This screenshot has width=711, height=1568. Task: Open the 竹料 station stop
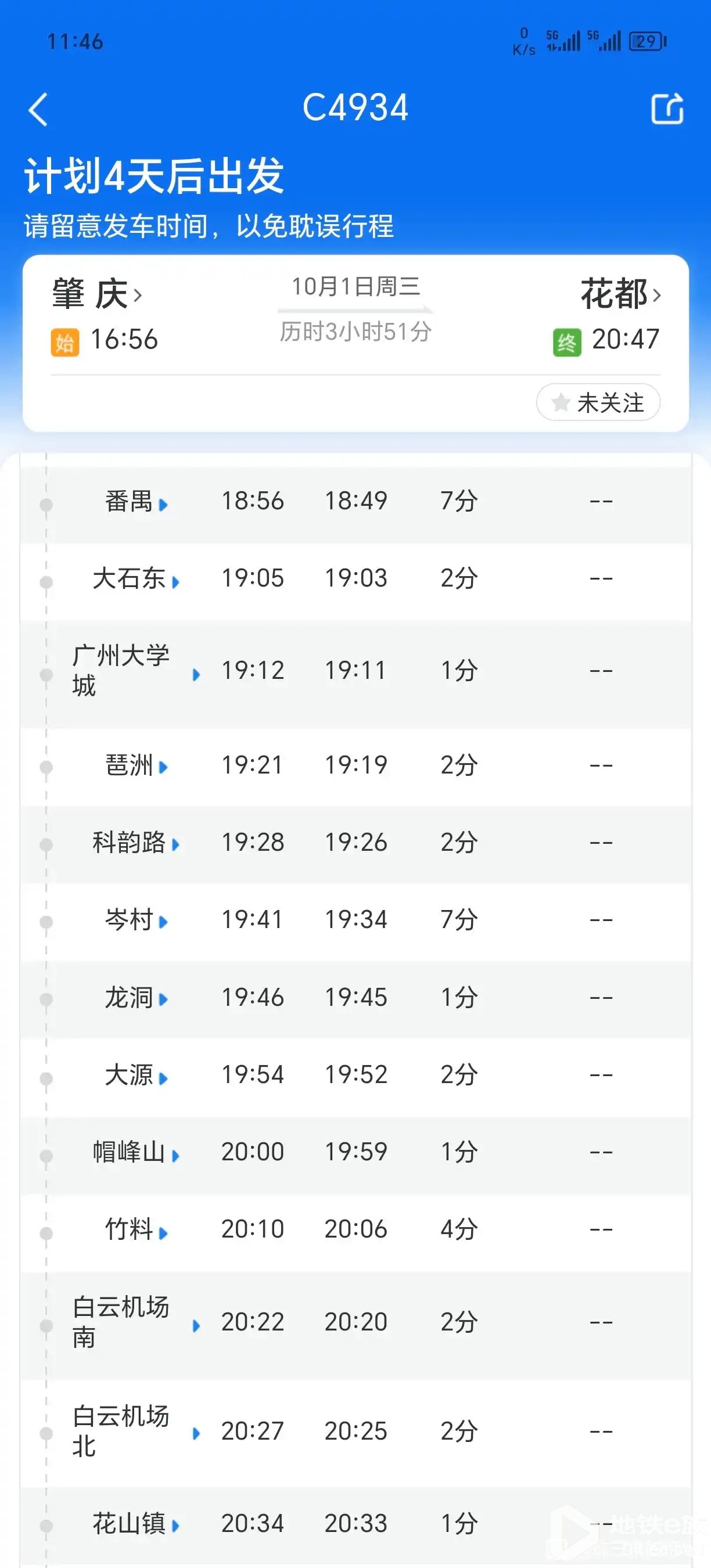[136, 1230]
